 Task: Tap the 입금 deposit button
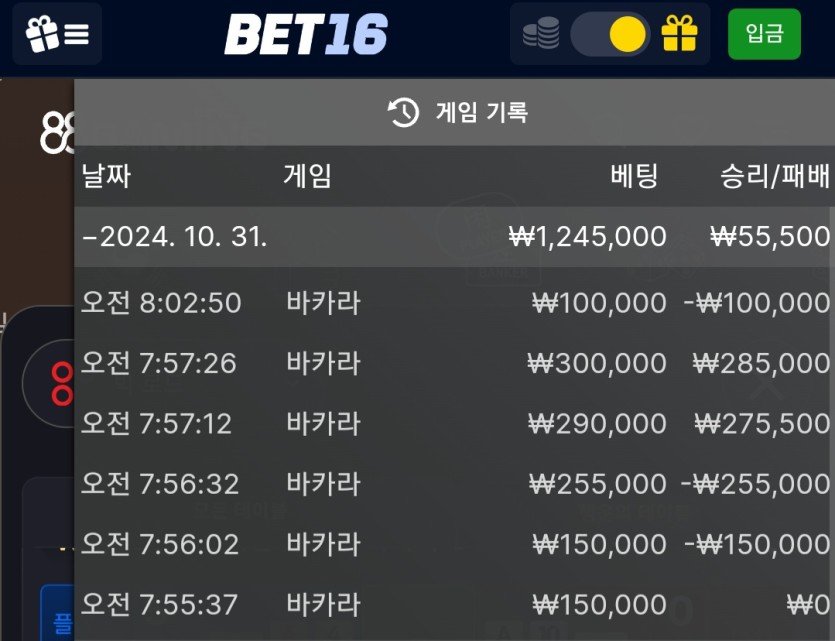pos(764,35)
